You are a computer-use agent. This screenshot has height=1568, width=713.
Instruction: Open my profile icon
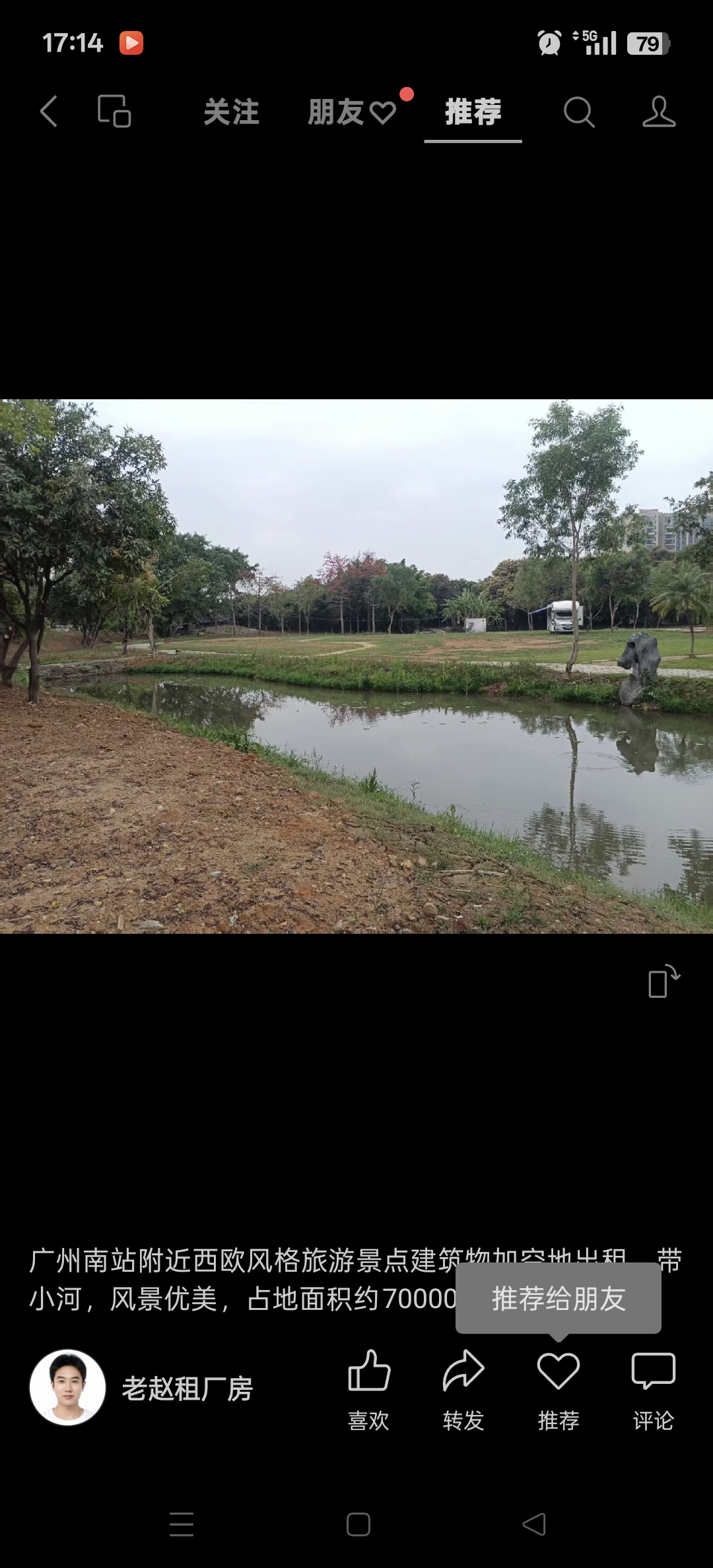659,112
